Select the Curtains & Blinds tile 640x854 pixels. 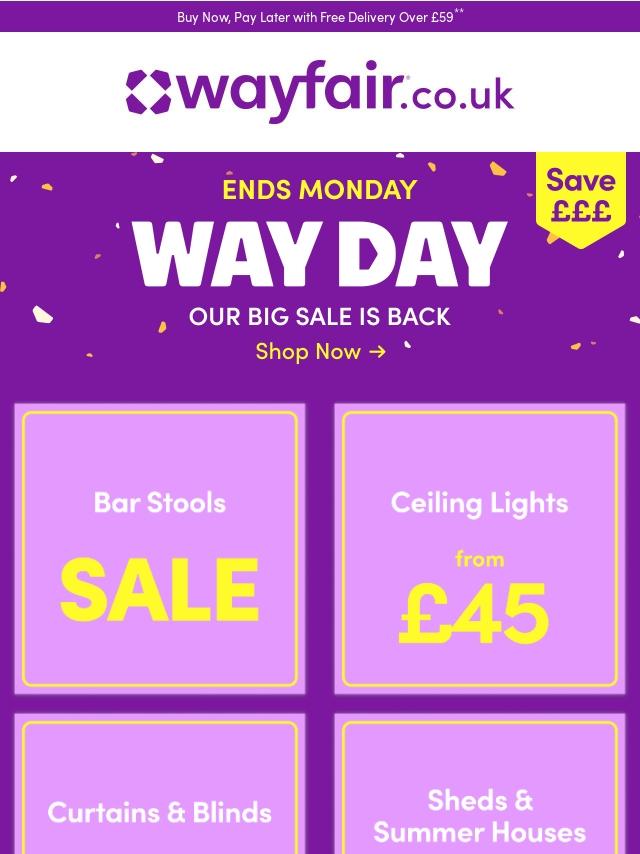[x=160, y=784]
